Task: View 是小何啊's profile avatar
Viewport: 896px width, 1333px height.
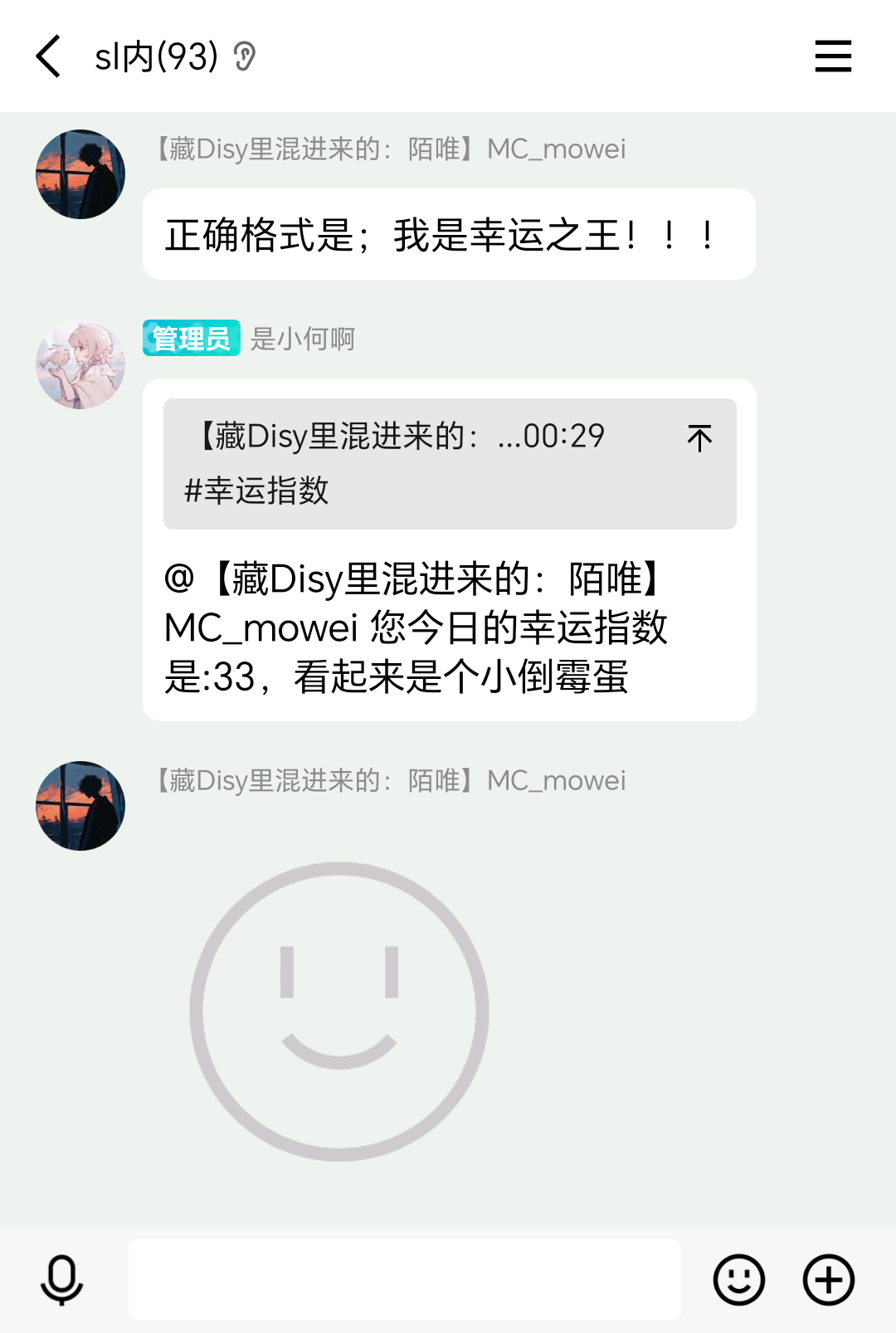Action: click(80, 365)
